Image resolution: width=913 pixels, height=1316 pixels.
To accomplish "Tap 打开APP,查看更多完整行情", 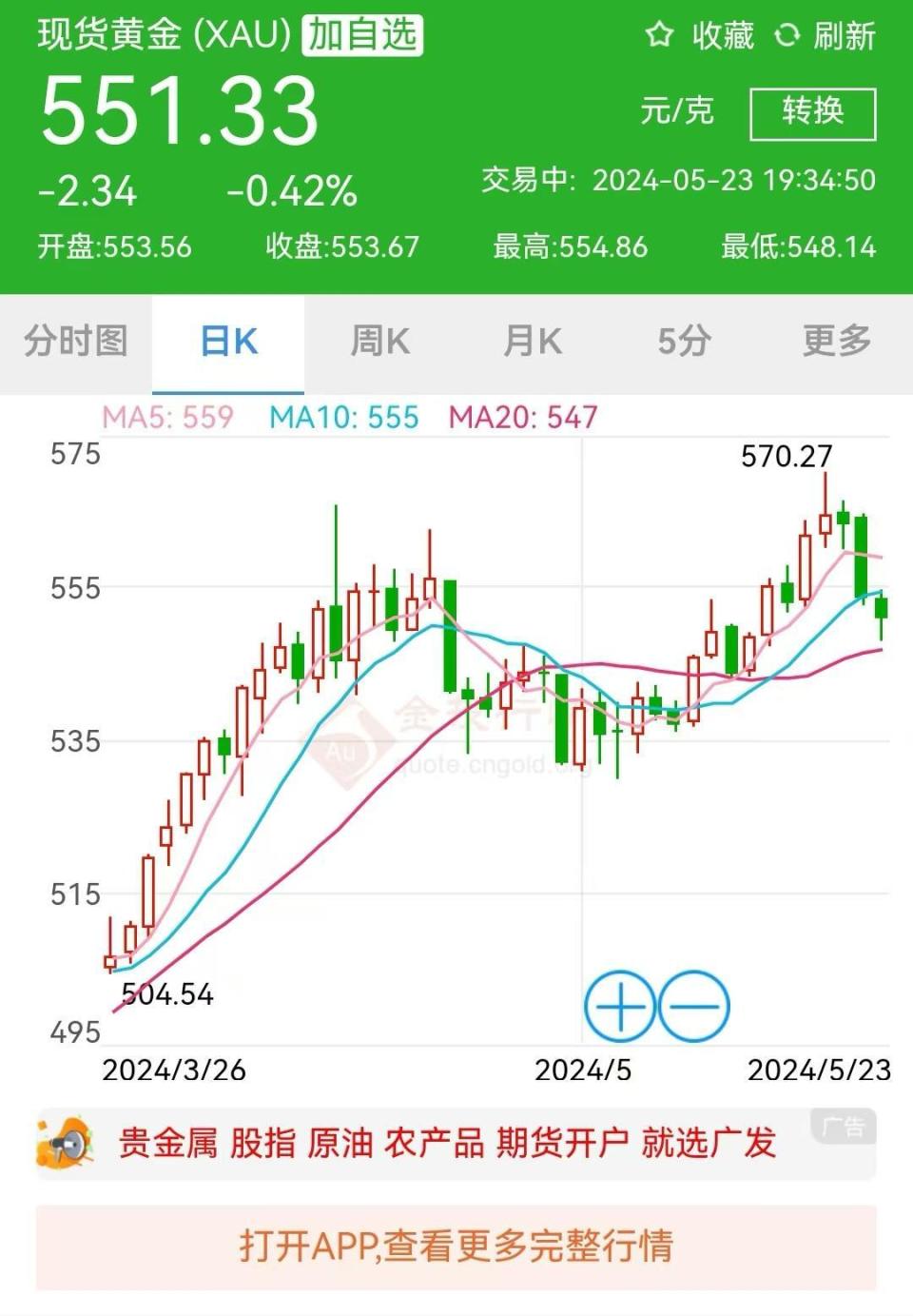I will point(456,1247).
